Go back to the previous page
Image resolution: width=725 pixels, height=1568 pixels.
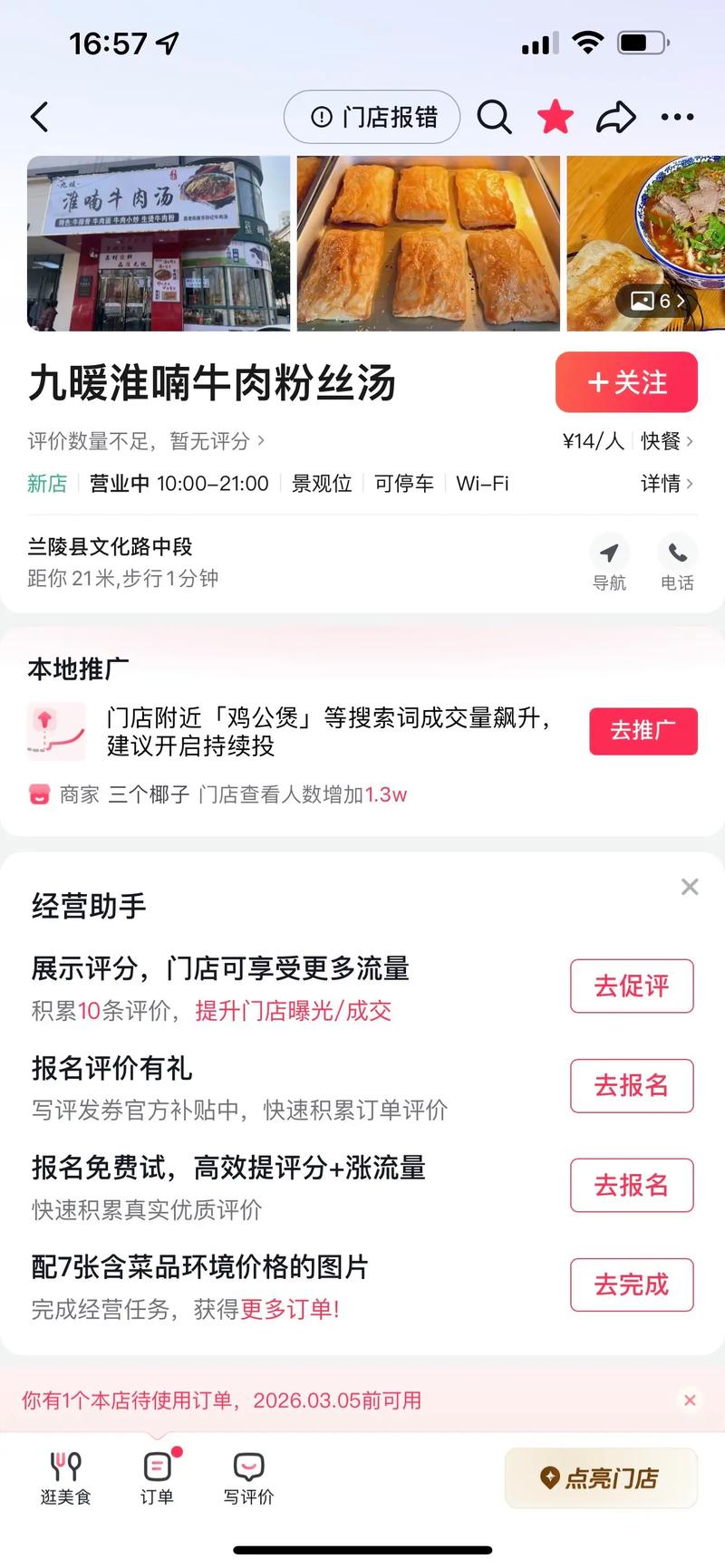coord(40,118)
